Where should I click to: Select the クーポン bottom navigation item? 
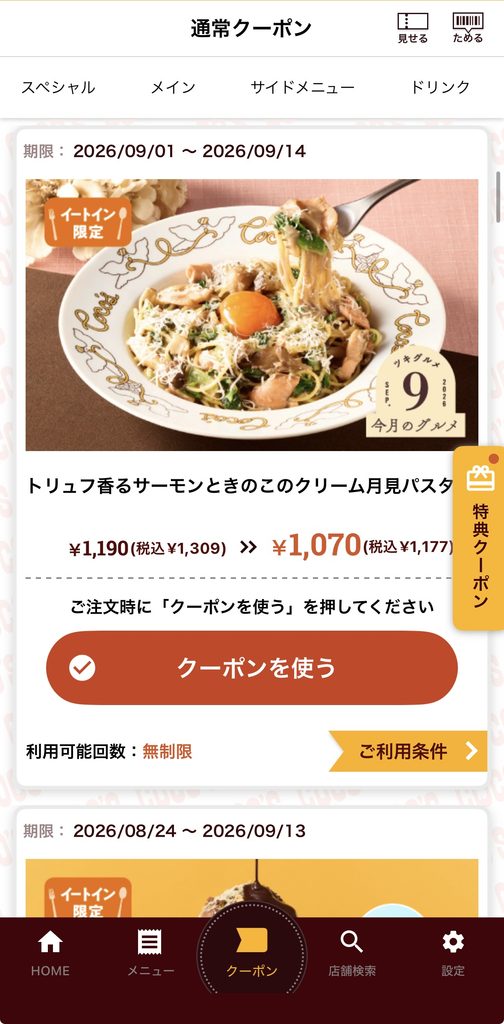point(252,952)
